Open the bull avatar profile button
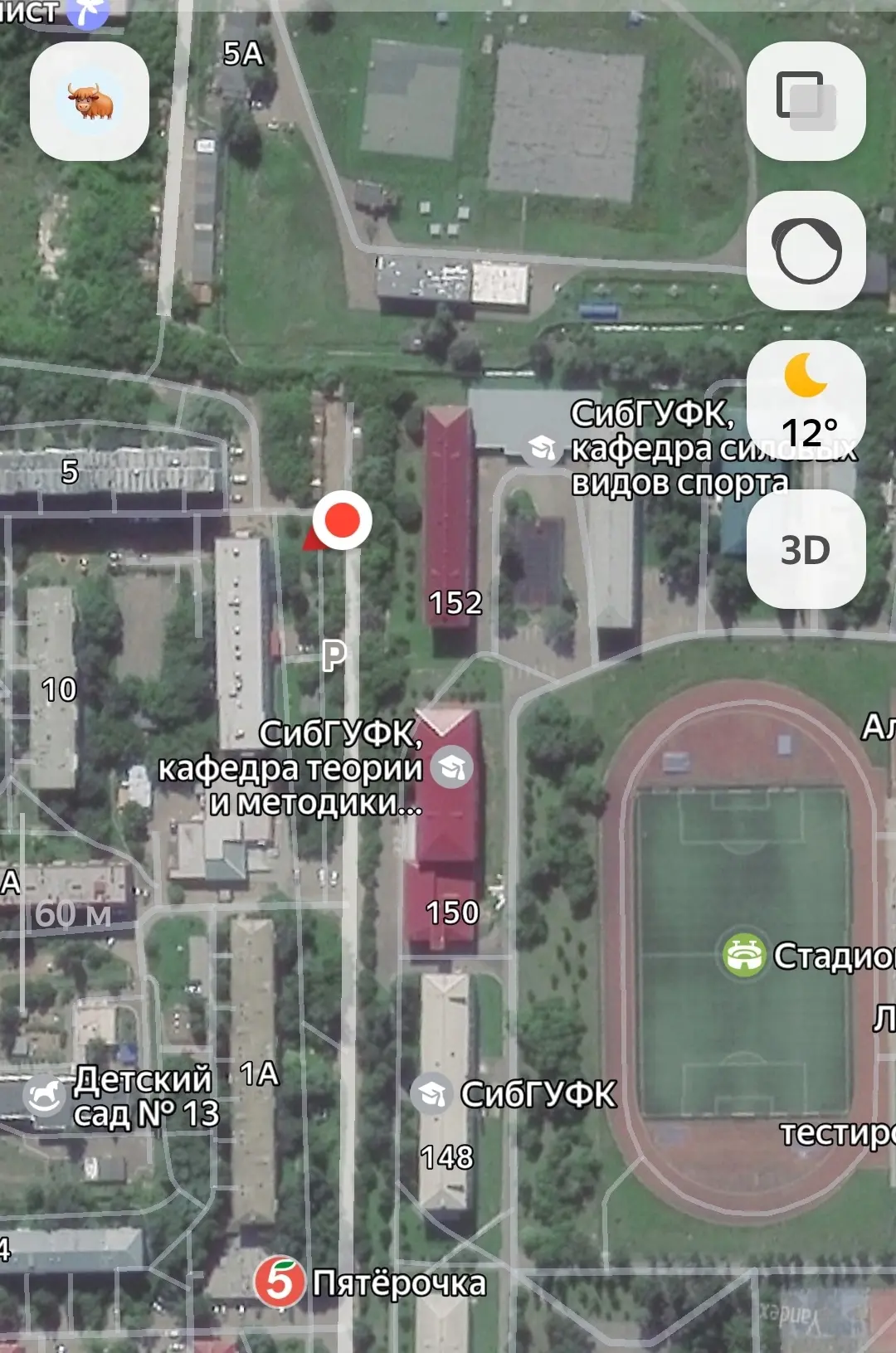The image size is (896, 1353). pyautogui.click(x=90, y=101)
